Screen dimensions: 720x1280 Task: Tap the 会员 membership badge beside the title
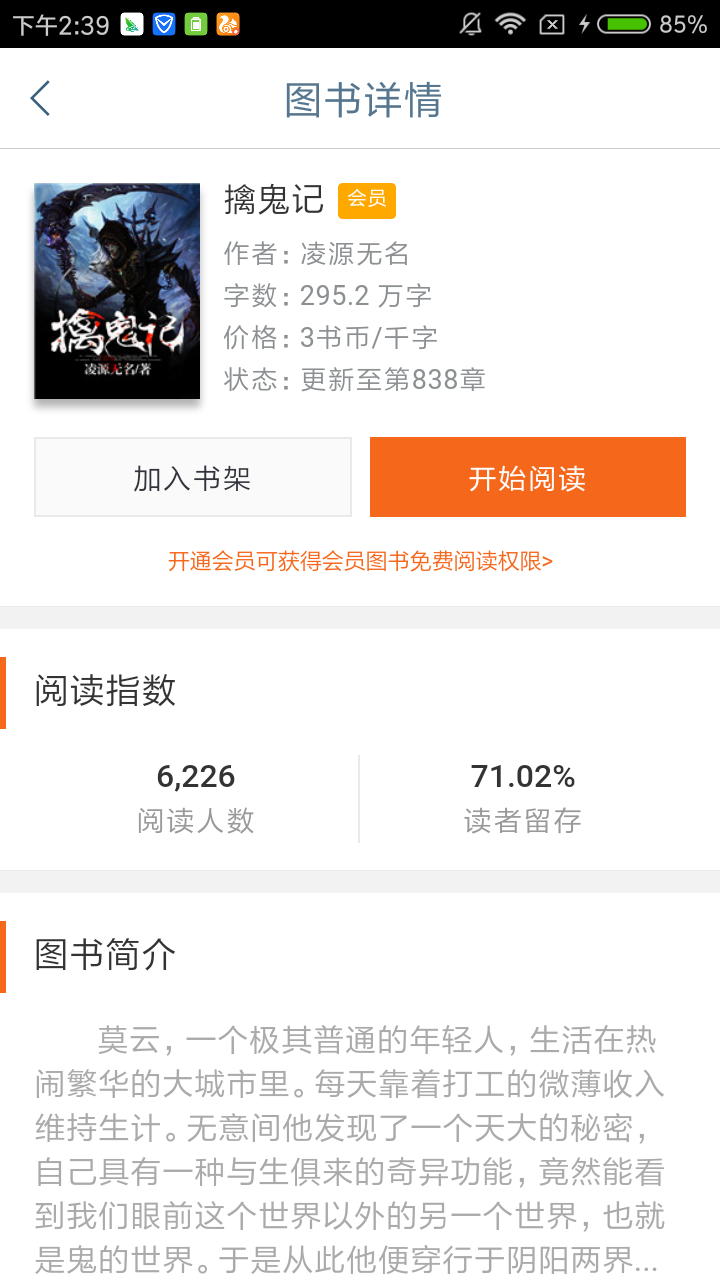[367, 200]
